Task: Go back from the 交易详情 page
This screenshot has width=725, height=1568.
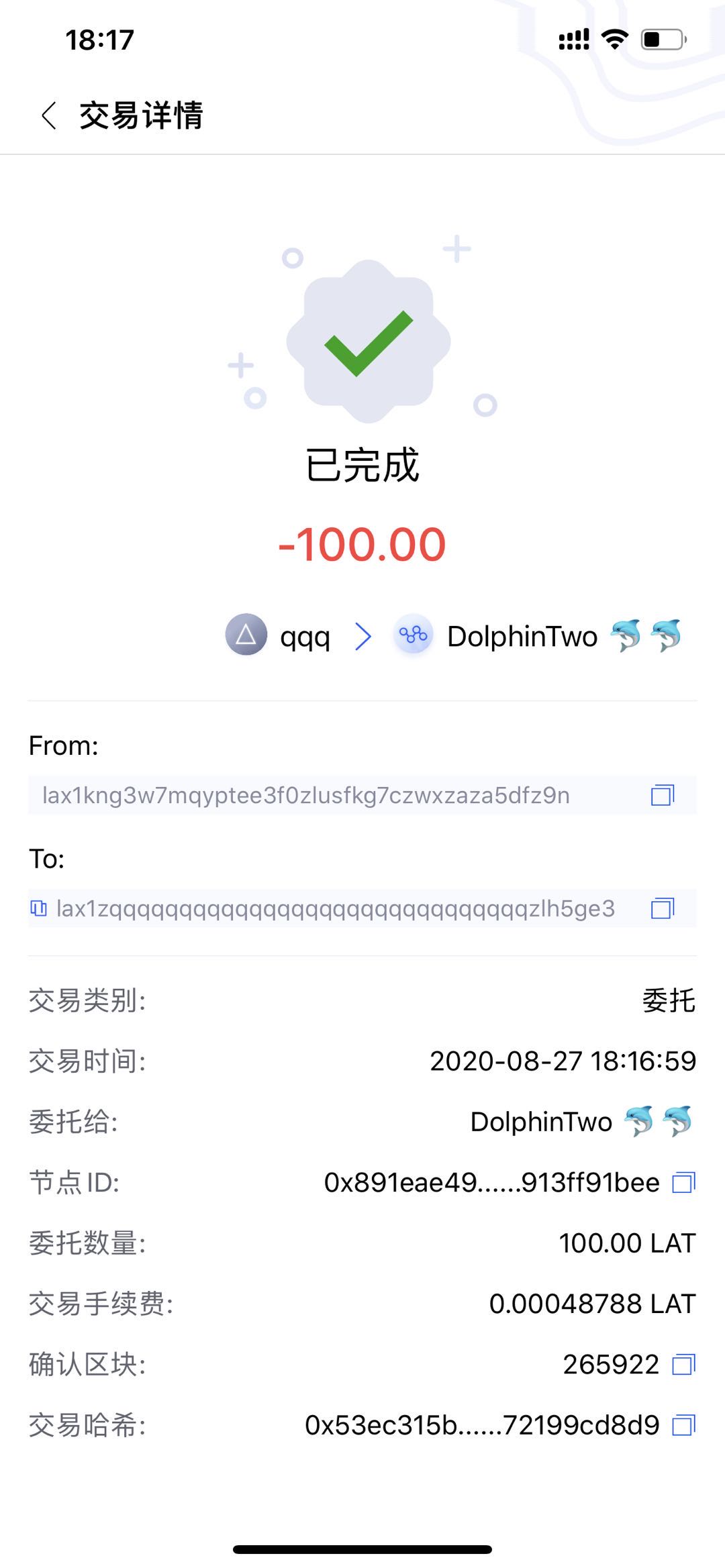Action: (49, 115)
